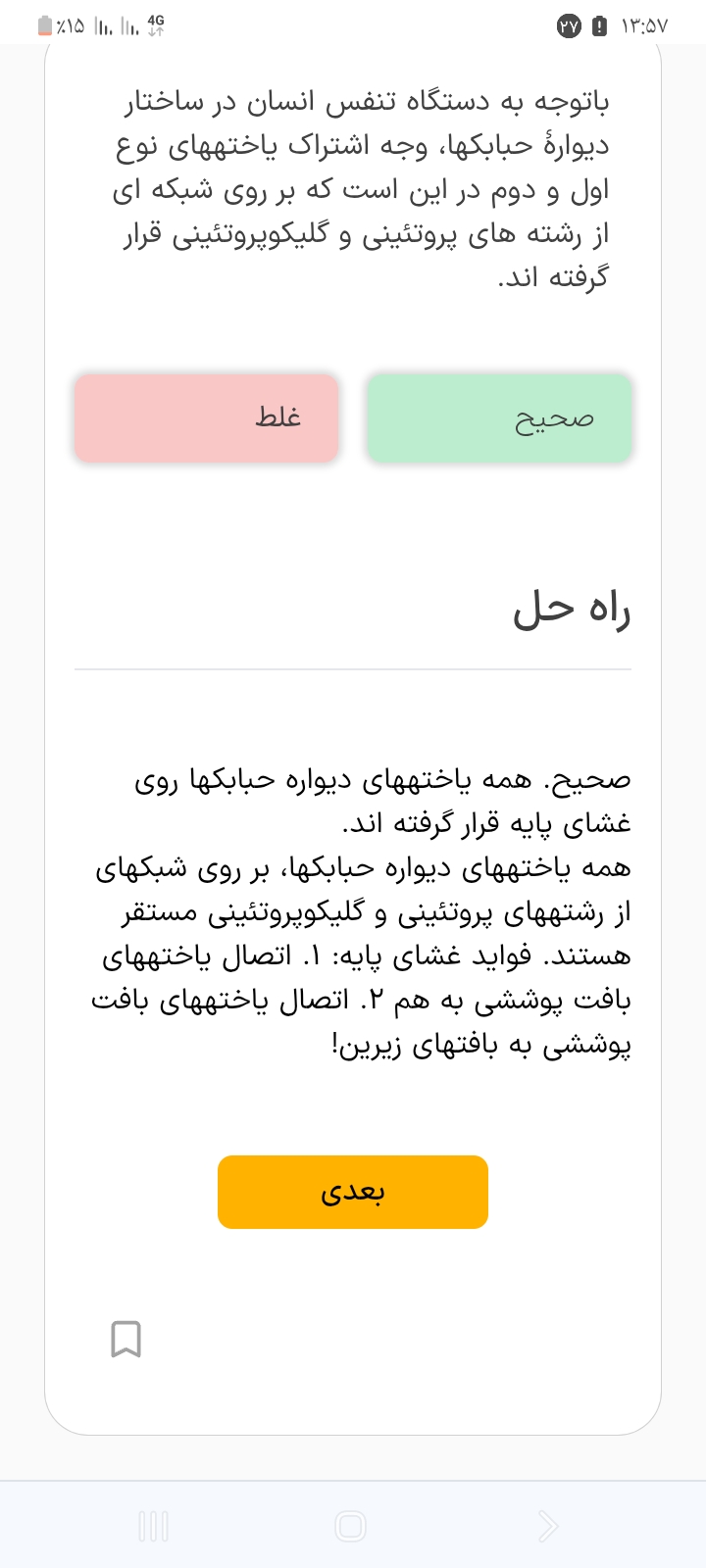706x1568 pixels.
Task: Select the green صحیح answer button
Action: 499,417
